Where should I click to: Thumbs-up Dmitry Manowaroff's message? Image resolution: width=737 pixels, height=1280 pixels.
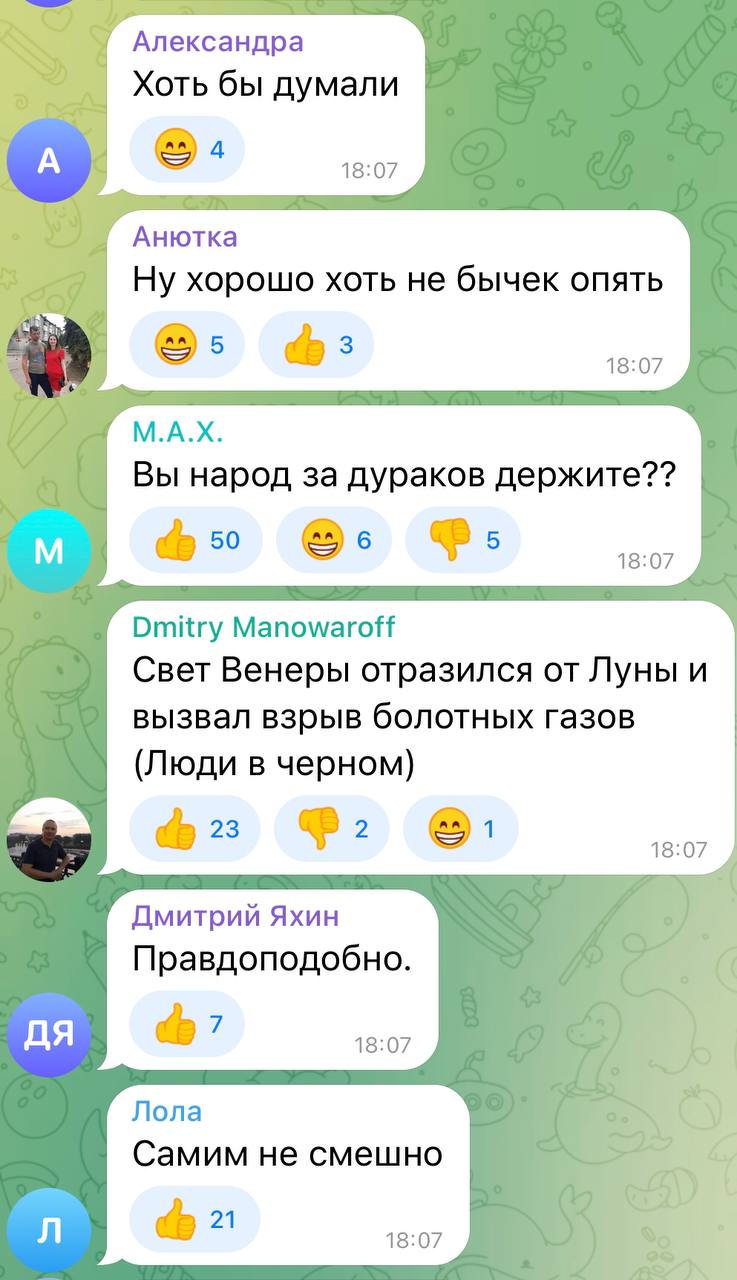196,828
